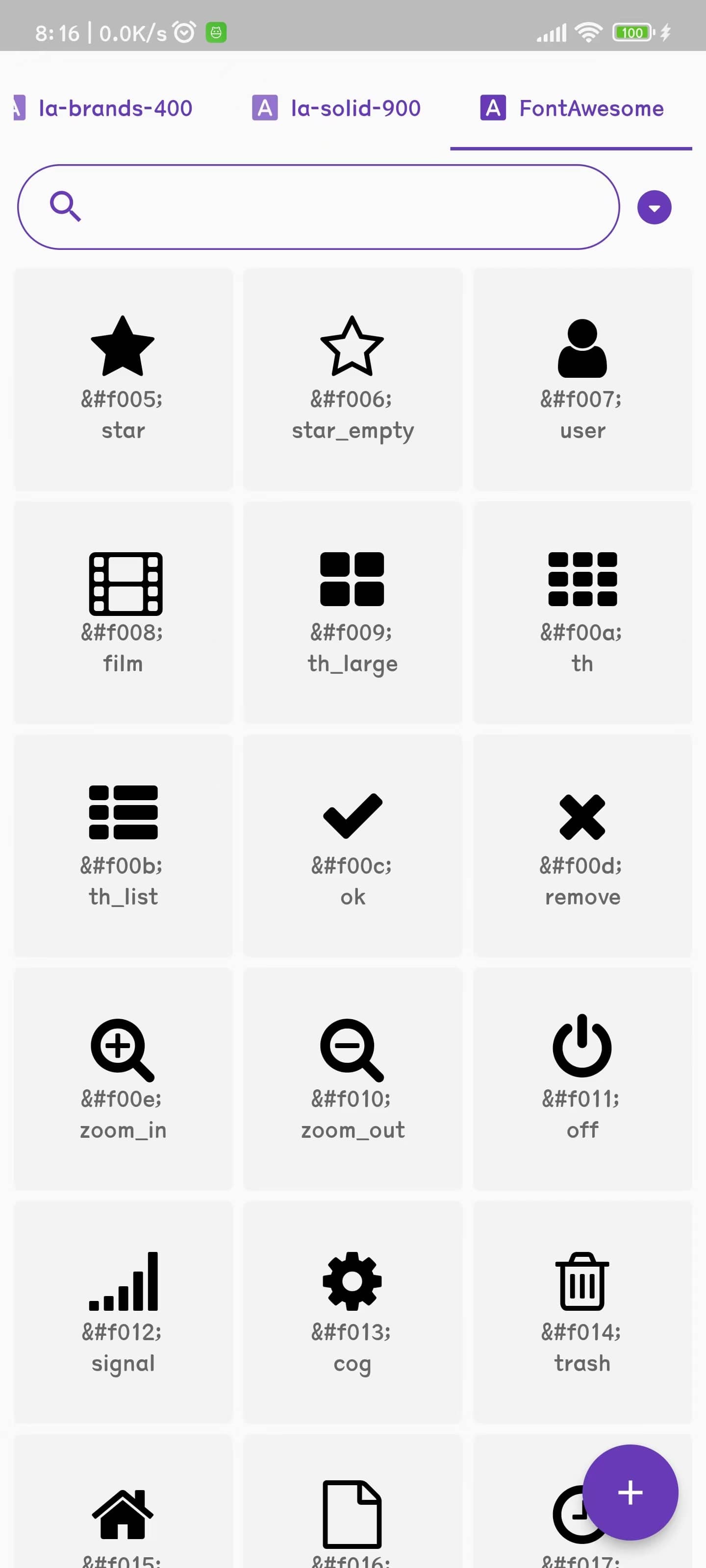
Task: Choose the zoom_out icon card
Action: pyautogui.click(x=353, y=1078)
